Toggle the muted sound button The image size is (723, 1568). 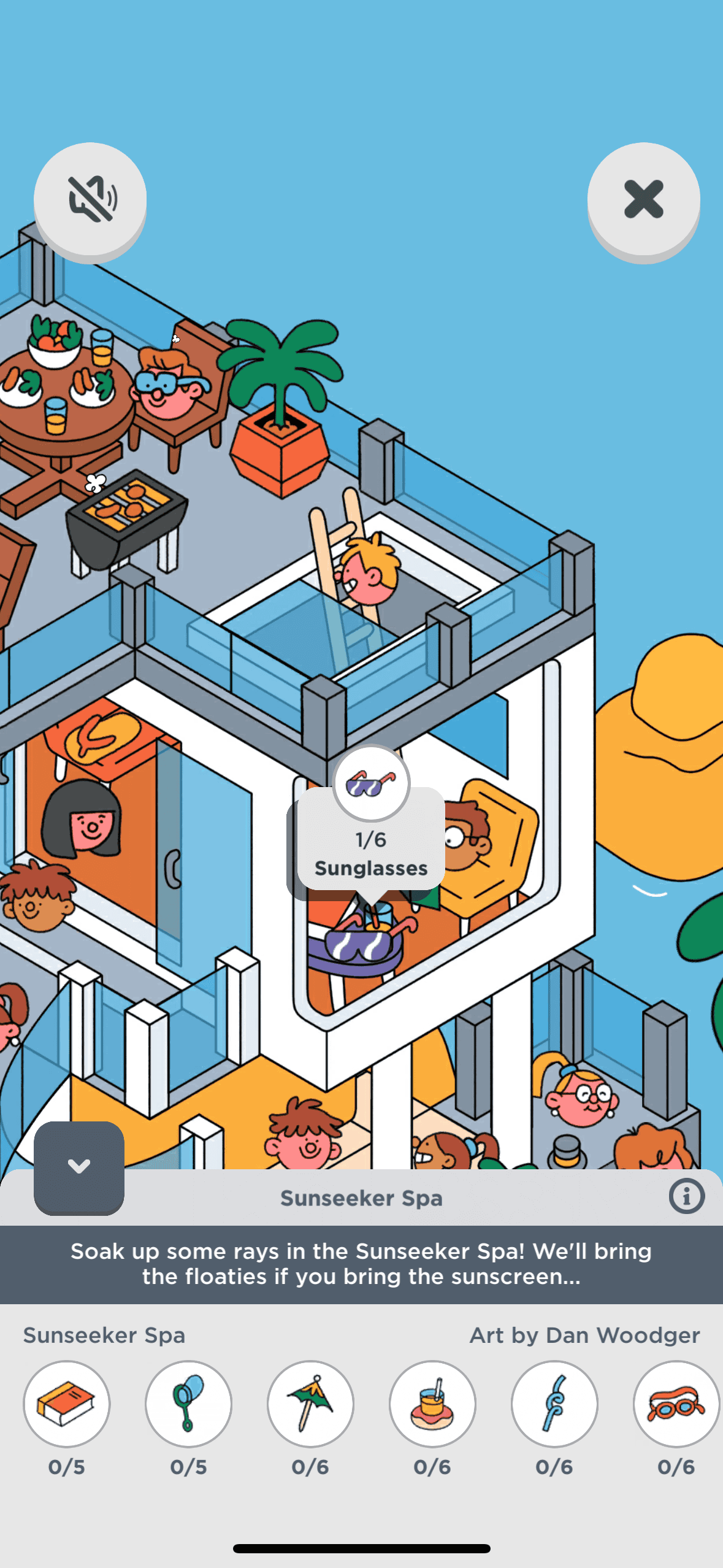[90, 199]
